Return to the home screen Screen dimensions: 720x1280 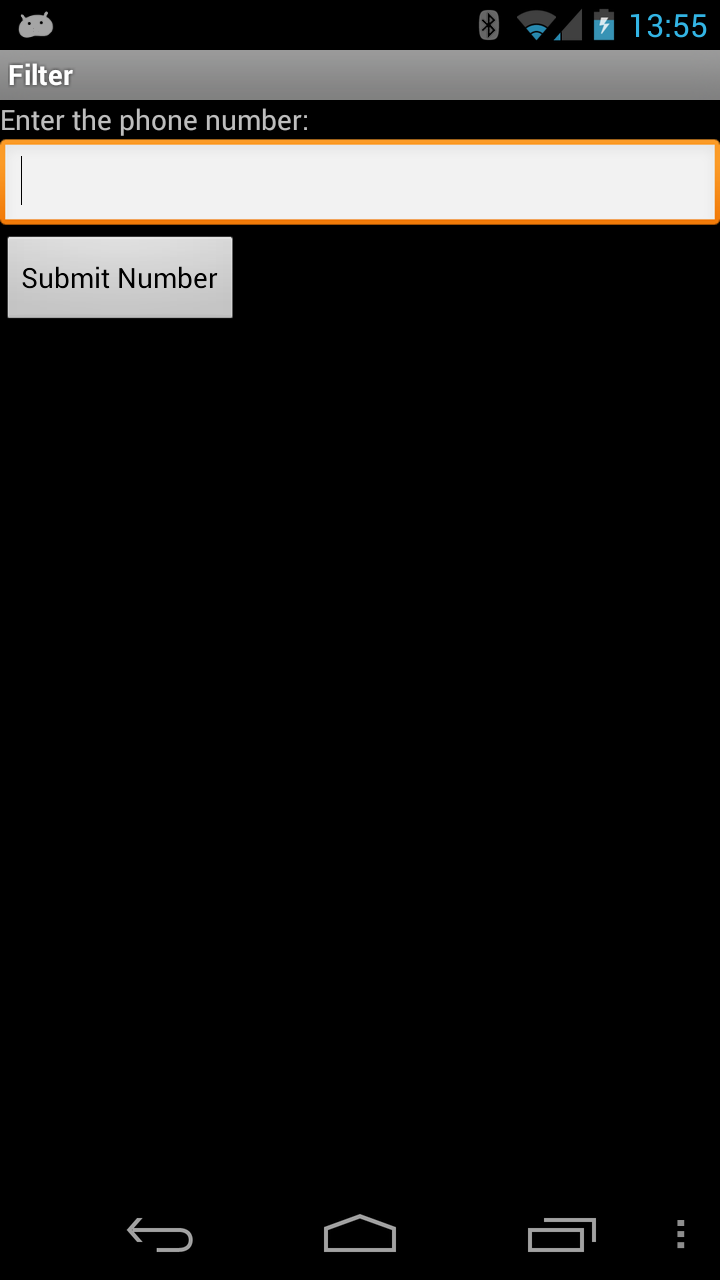coord(360,1235)
